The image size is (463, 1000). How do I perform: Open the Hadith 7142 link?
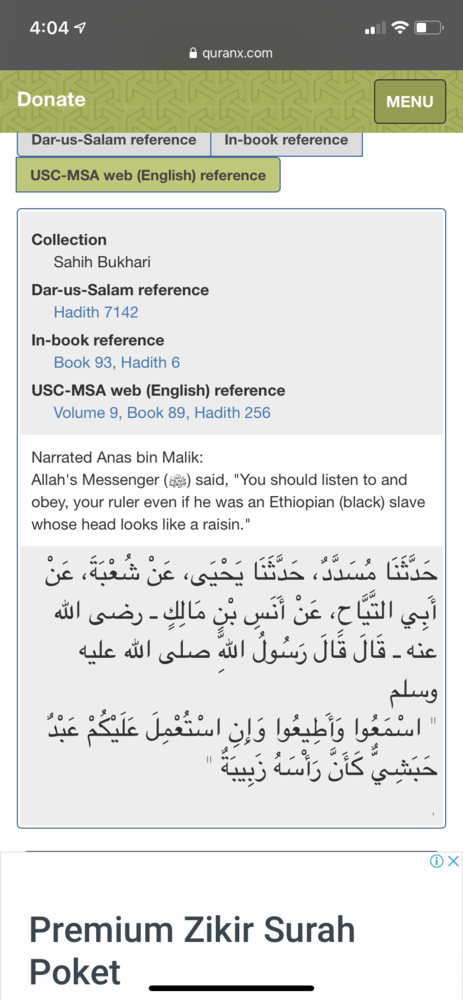pos(96,312)
